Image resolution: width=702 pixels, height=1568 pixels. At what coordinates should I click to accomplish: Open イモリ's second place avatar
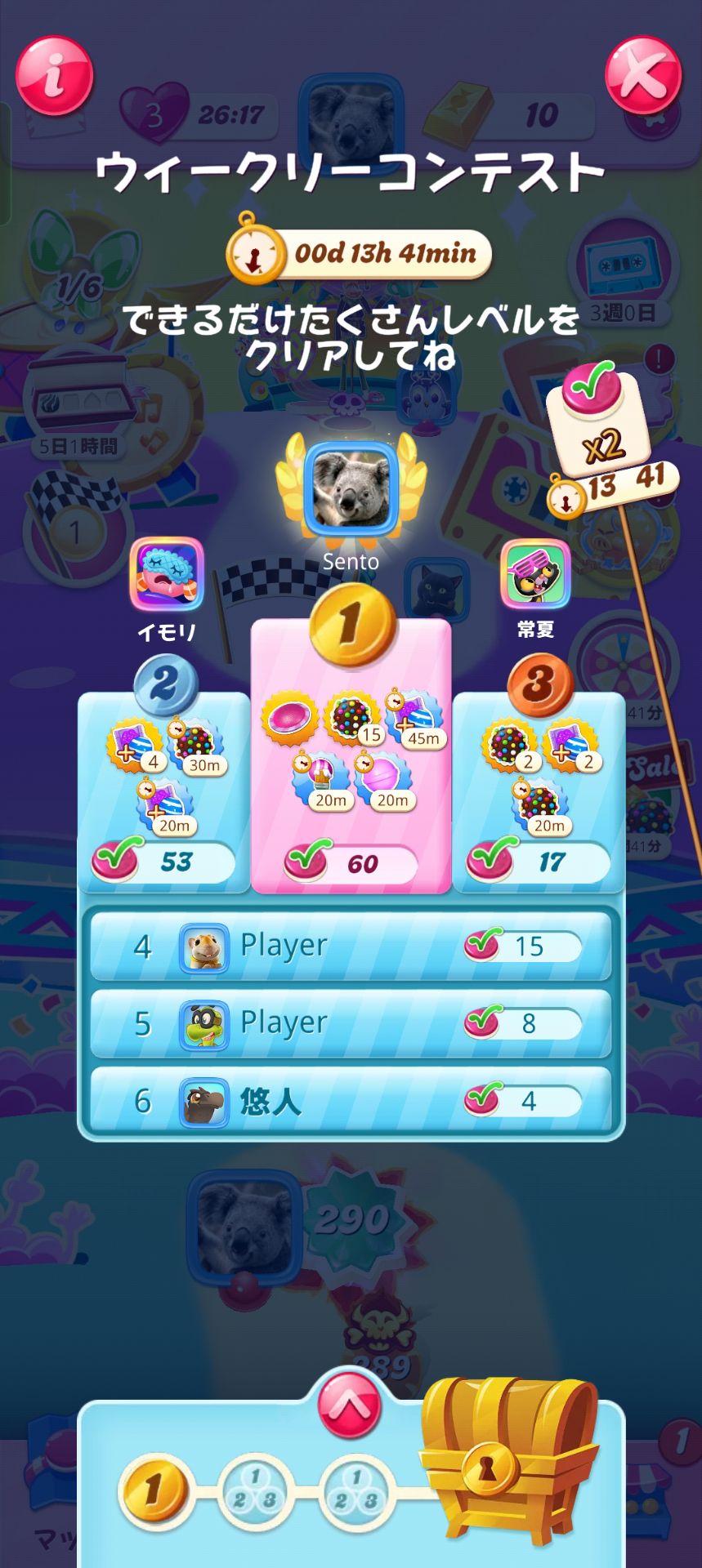click(x=166, y=574)
